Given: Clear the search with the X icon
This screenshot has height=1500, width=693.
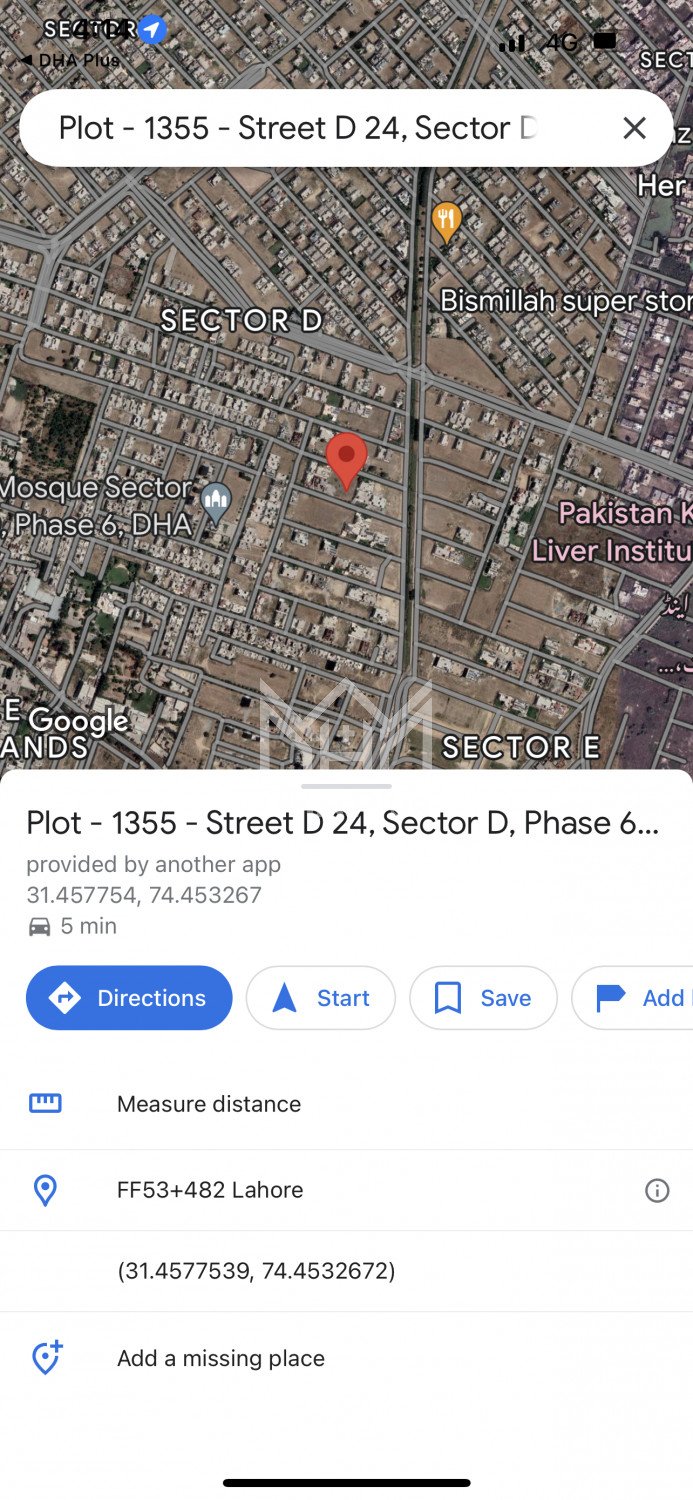Looking at the screenshot, I should (634, 128).
